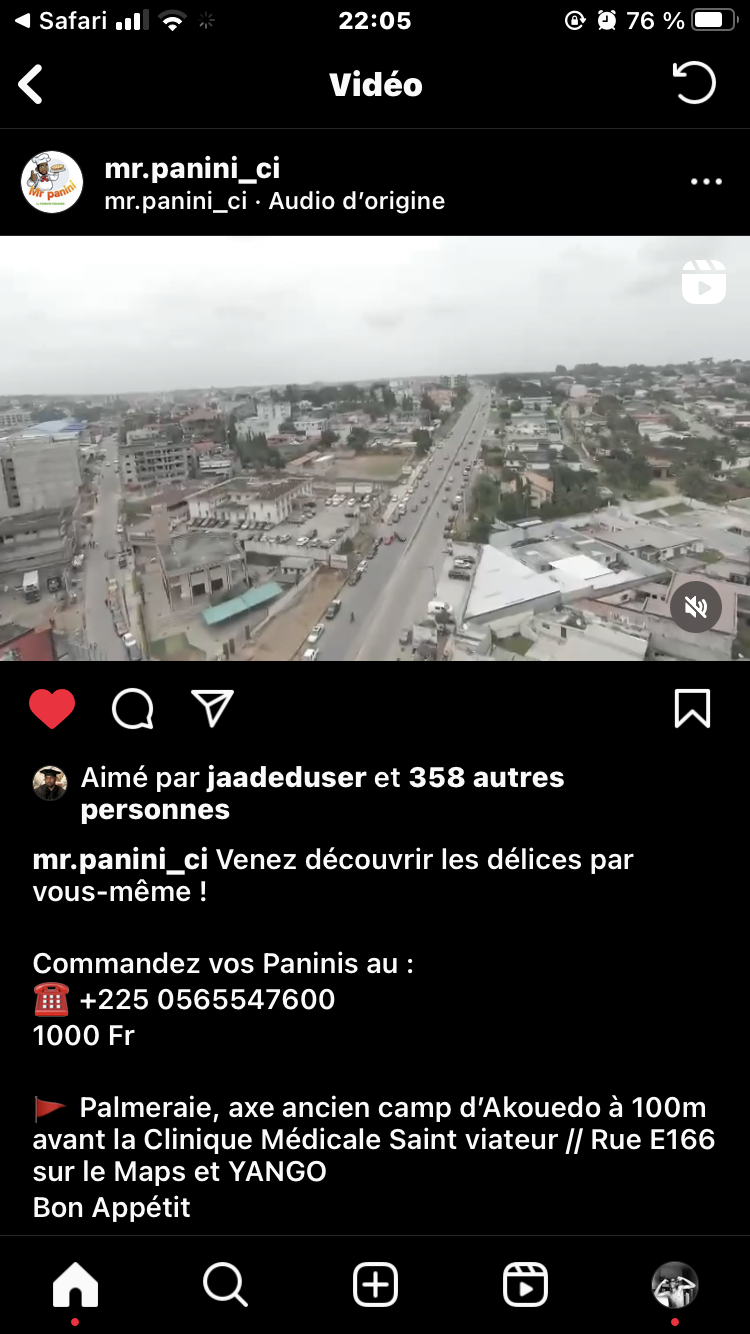Switch to the Search tab
This screenshot has width=750, height=1334.
(225, 1284)
